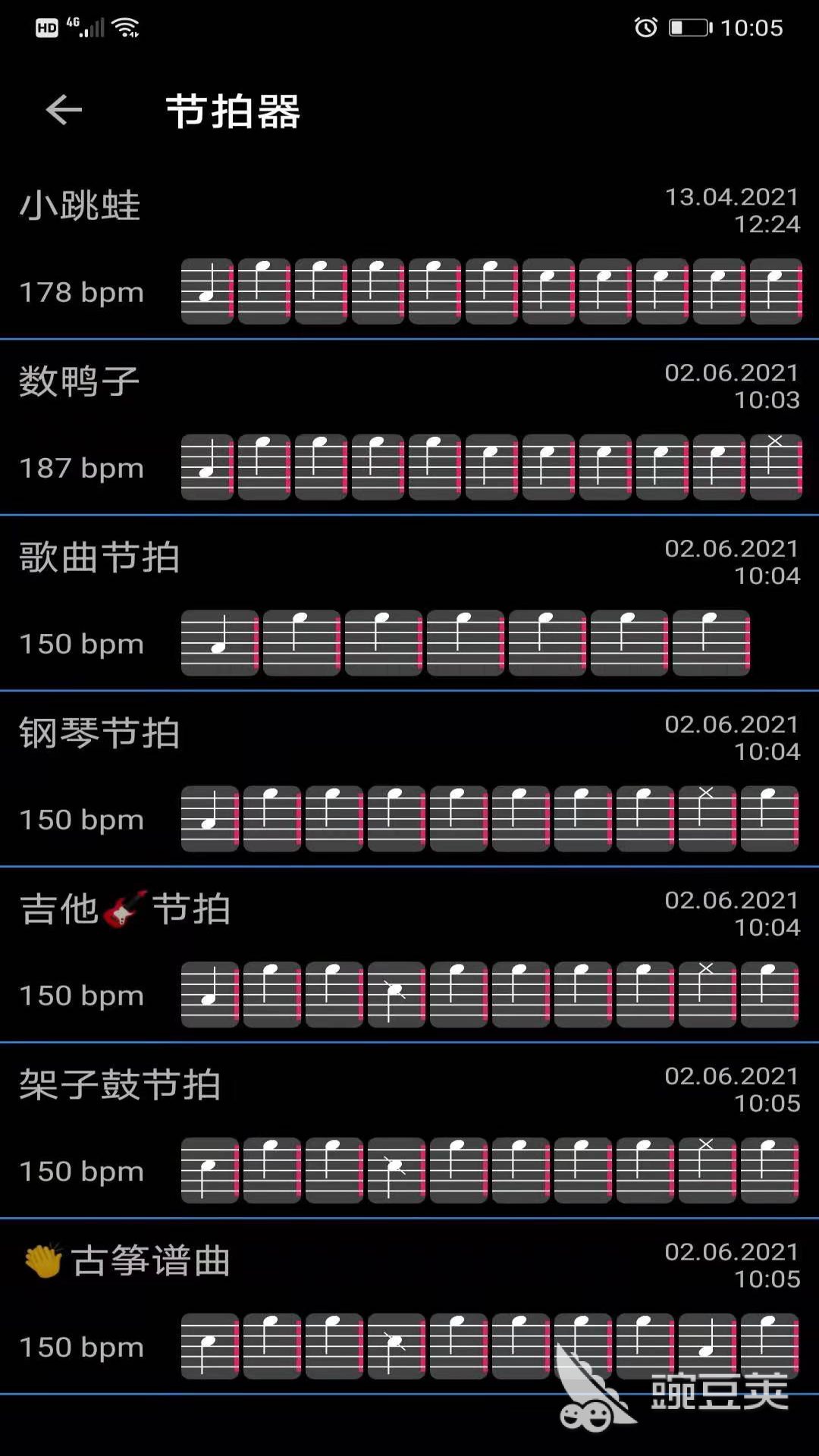Toggle the fourth beat of 吉他节拍 pattern
The width and height of the screenshot is (819, 1456).
pos(395,993)
